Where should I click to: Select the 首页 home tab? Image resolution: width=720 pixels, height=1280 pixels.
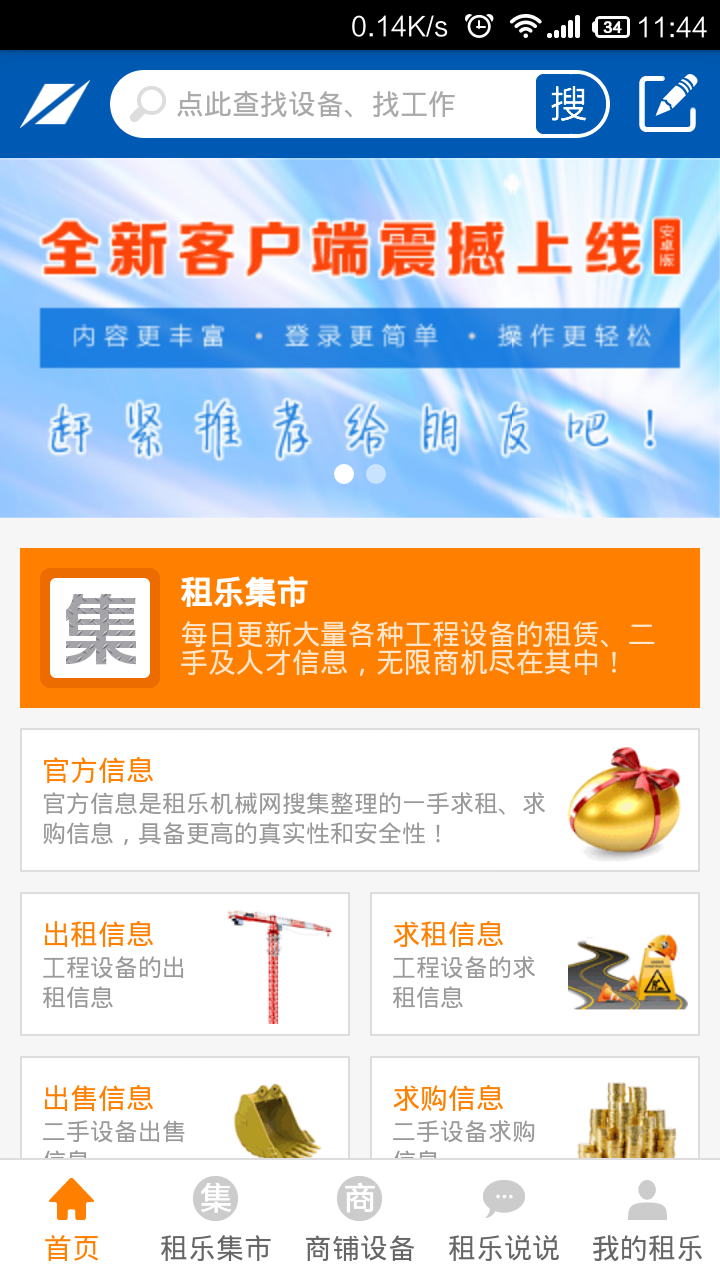tap(72, 1220)
